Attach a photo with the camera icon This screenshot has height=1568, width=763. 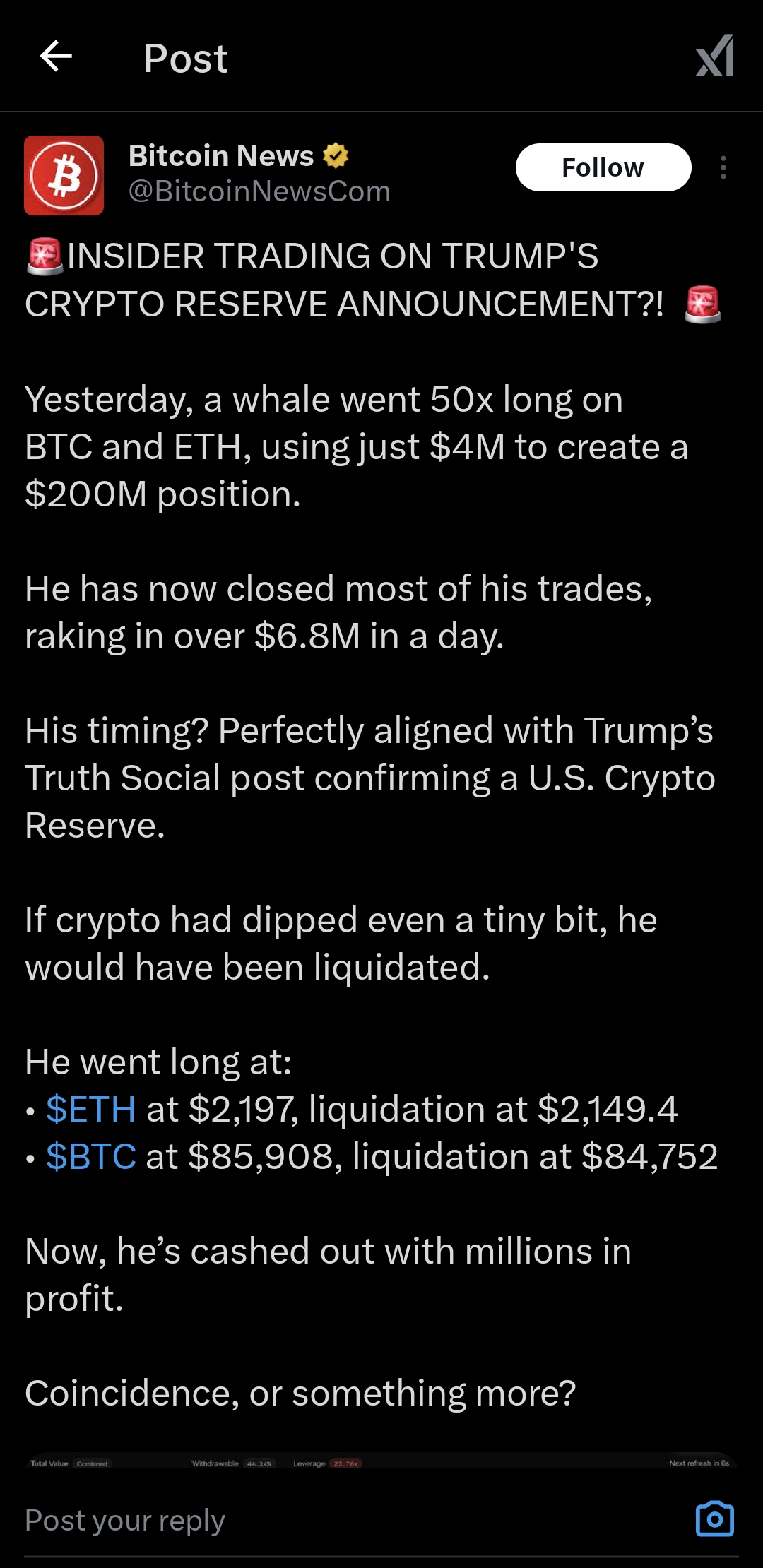point(714,1519)
